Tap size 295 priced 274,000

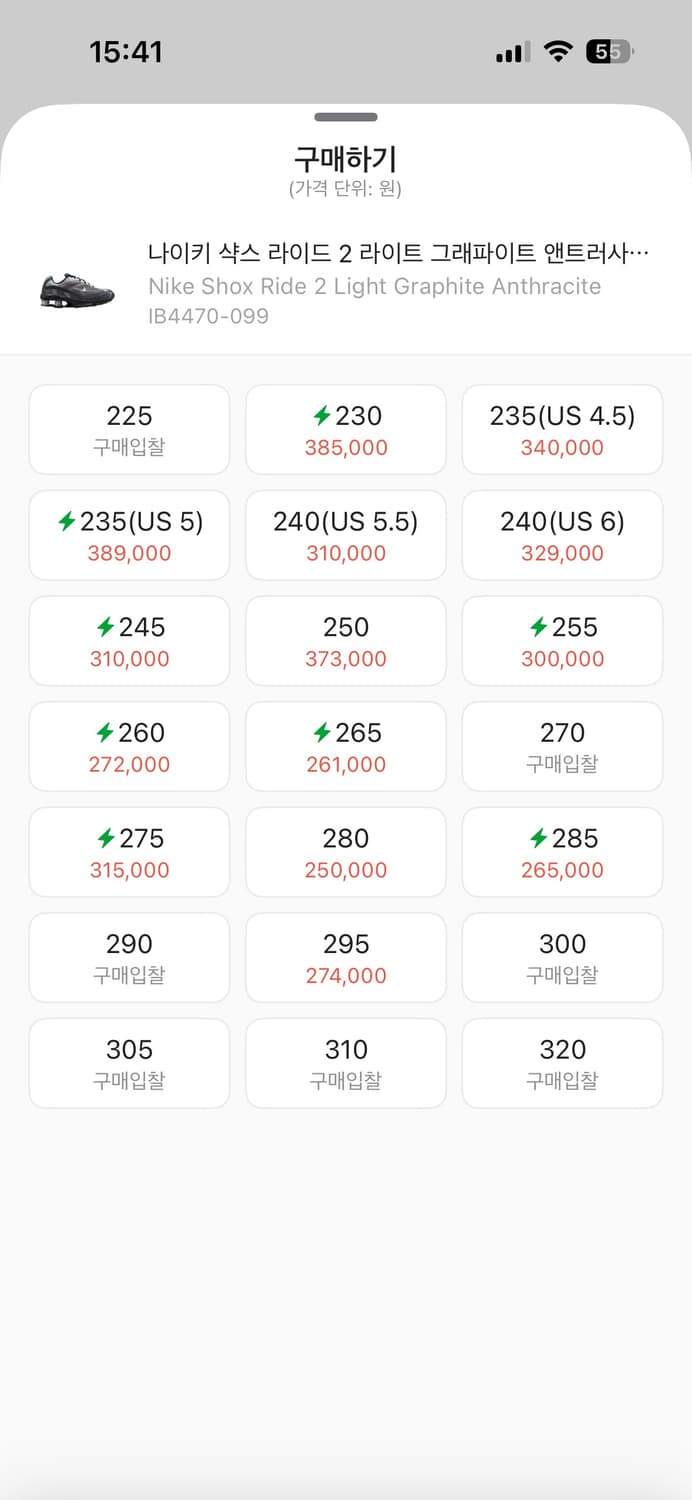pos(346,958)
